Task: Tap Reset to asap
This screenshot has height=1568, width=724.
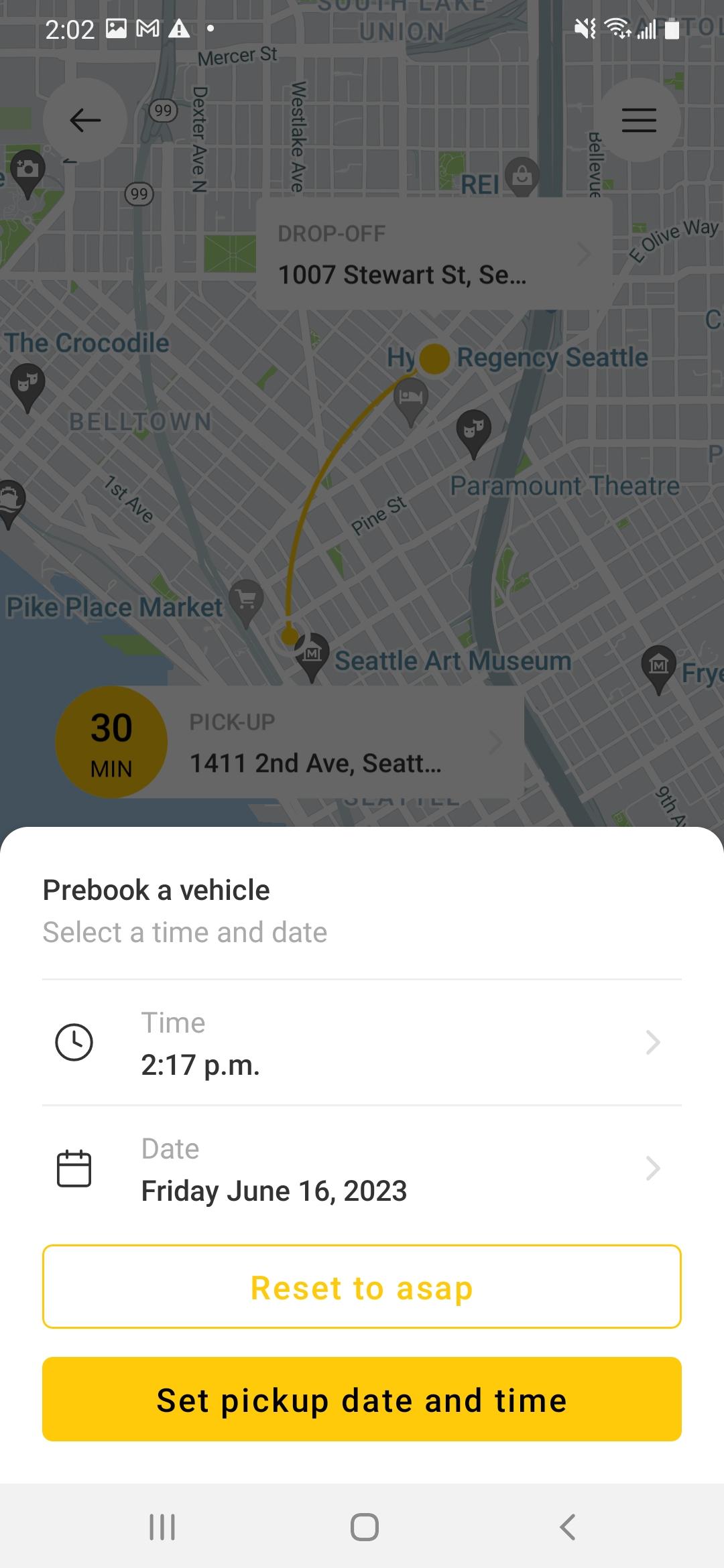Action: click(362, 1287)
